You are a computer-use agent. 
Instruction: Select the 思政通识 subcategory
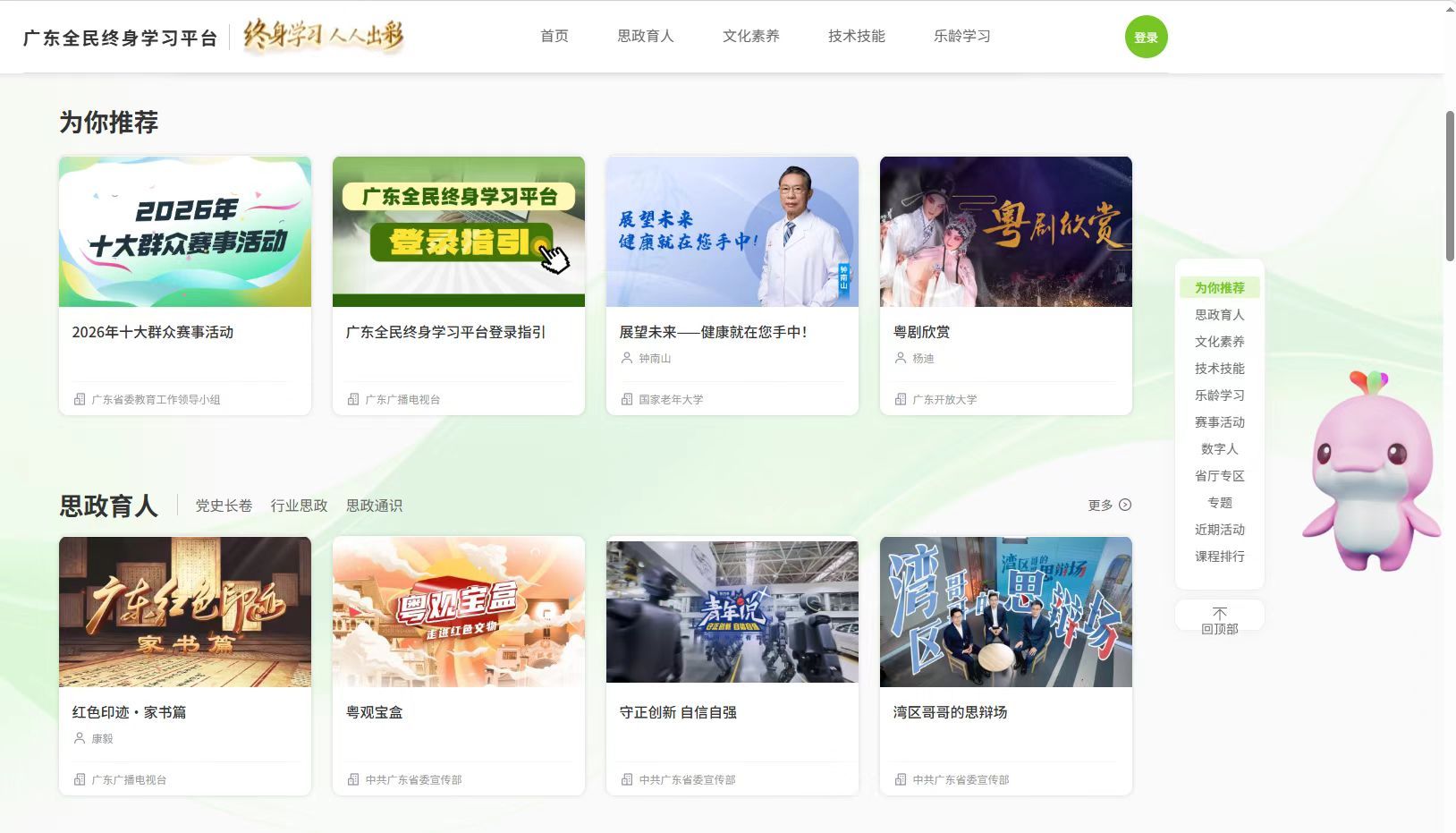pos(374,506)
